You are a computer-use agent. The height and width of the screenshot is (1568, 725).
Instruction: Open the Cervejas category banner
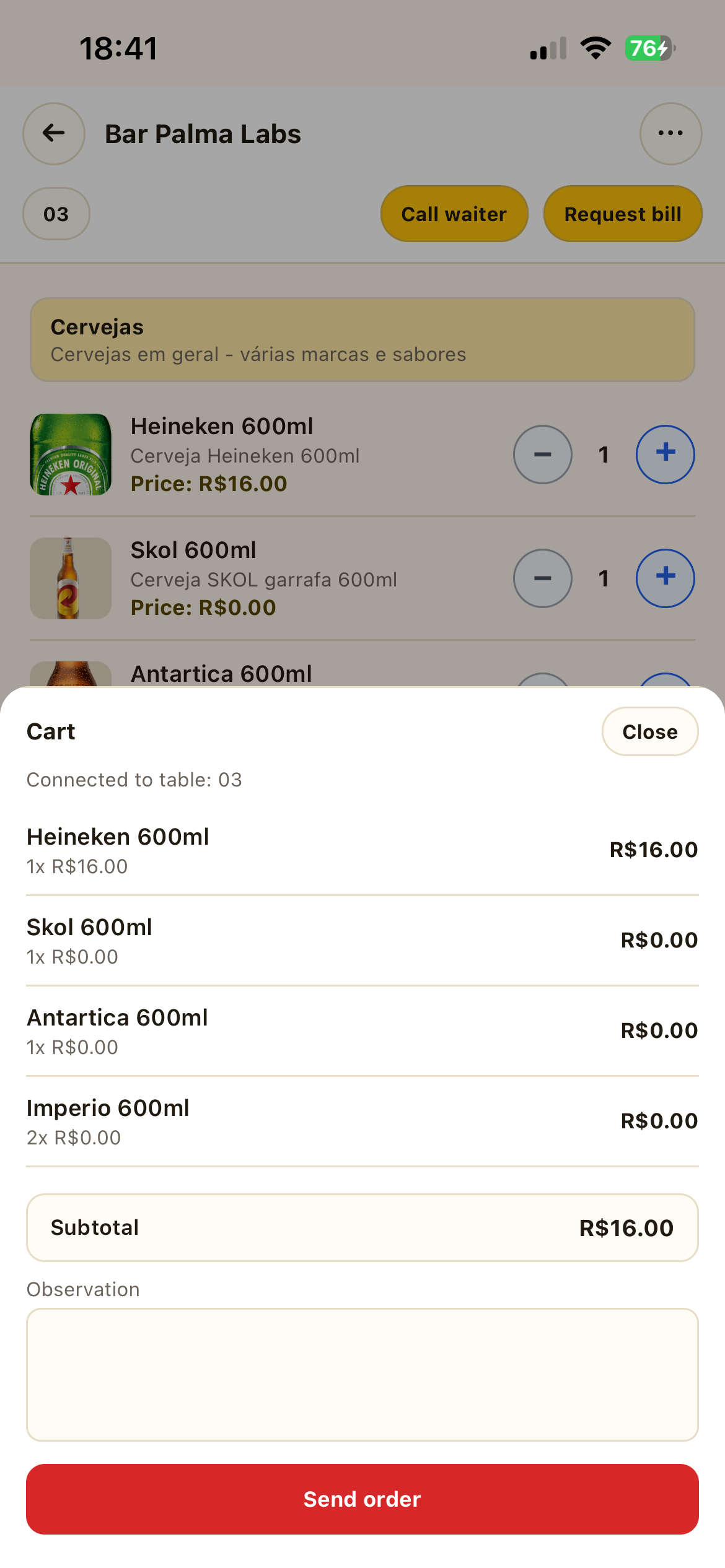click(x=362, y=339)
